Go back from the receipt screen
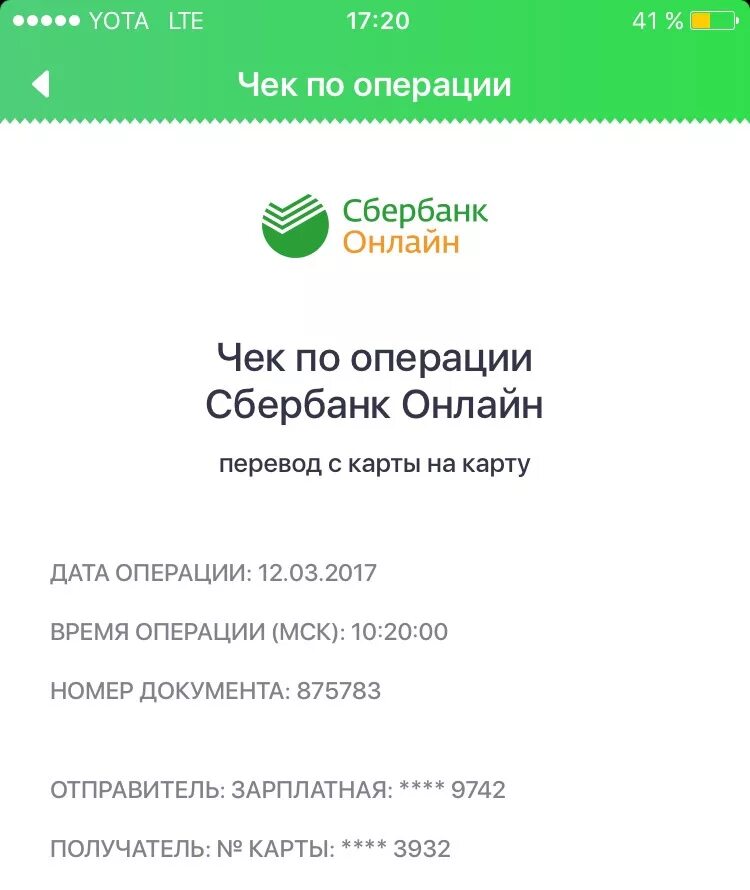 [41, 84]
